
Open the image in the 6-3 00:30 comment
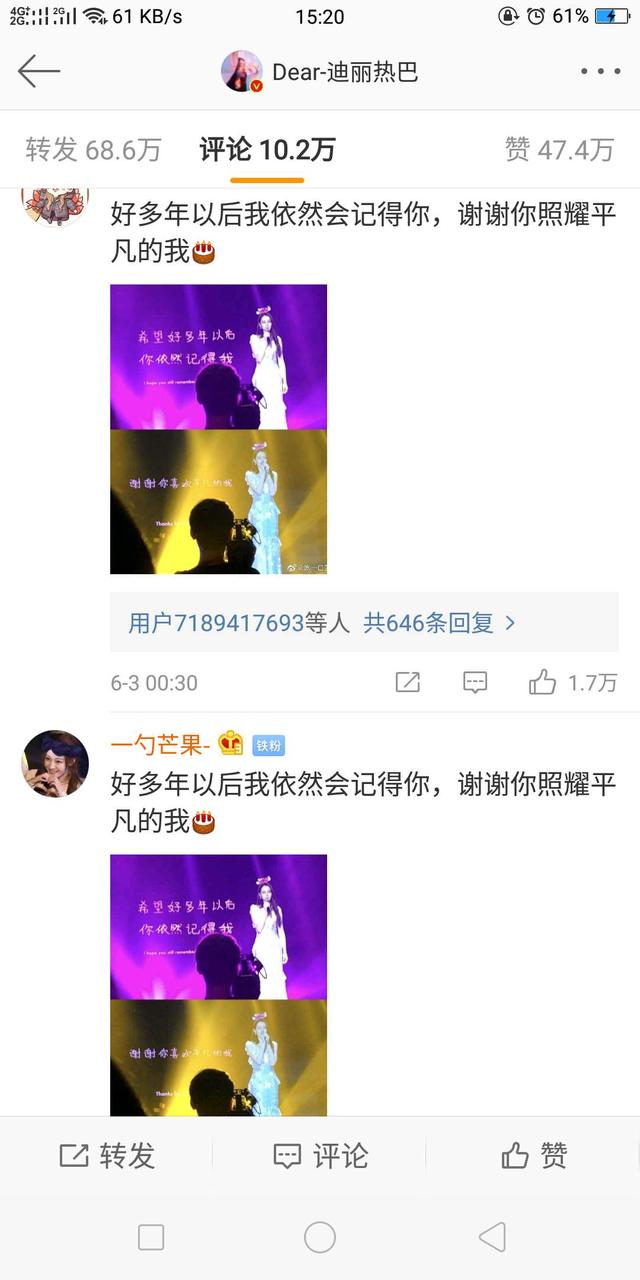[218, 429]
